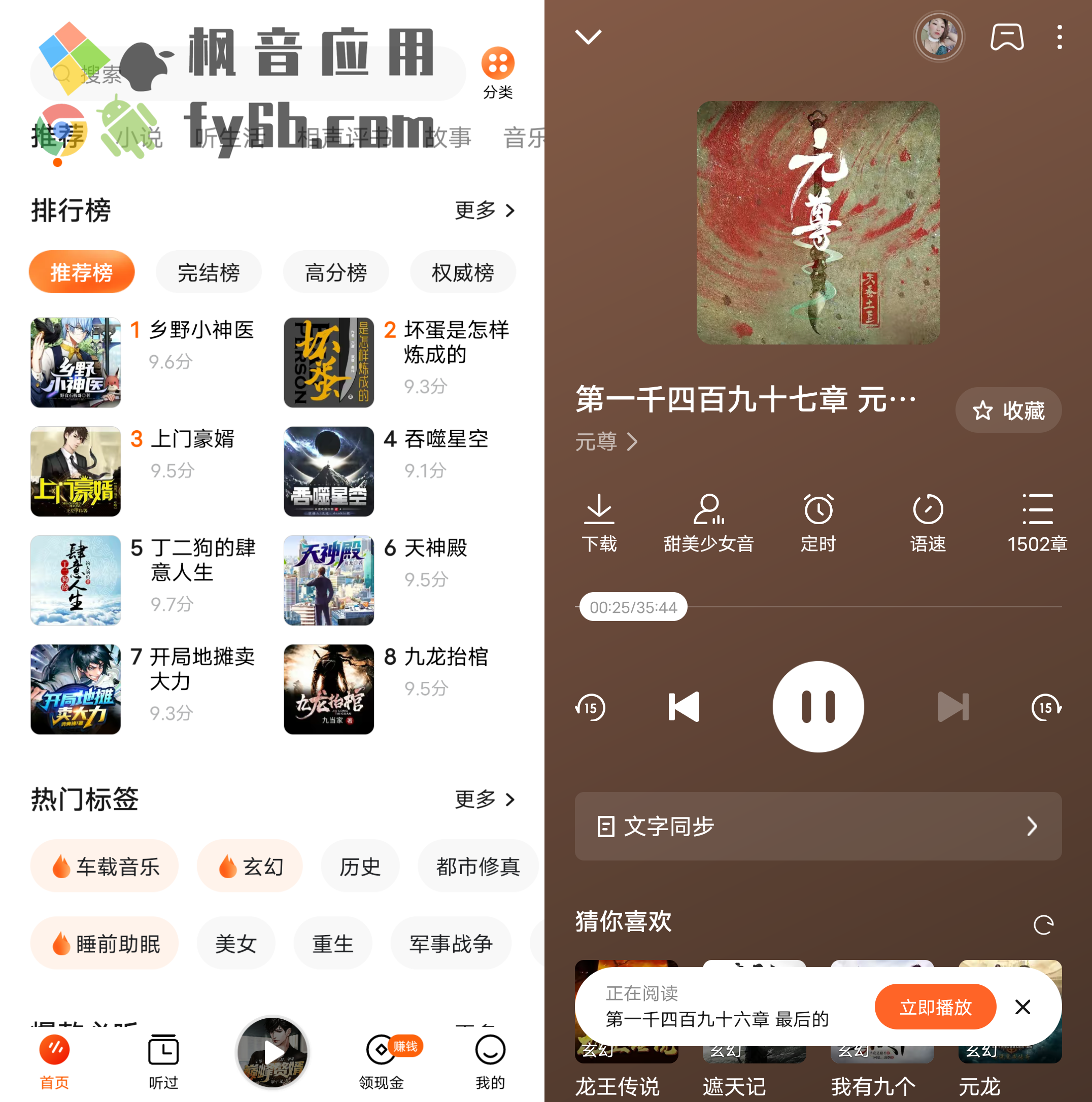Skip to the previous chapter
This screenshot has height=1102, width=1092.
tap(684, 707)
